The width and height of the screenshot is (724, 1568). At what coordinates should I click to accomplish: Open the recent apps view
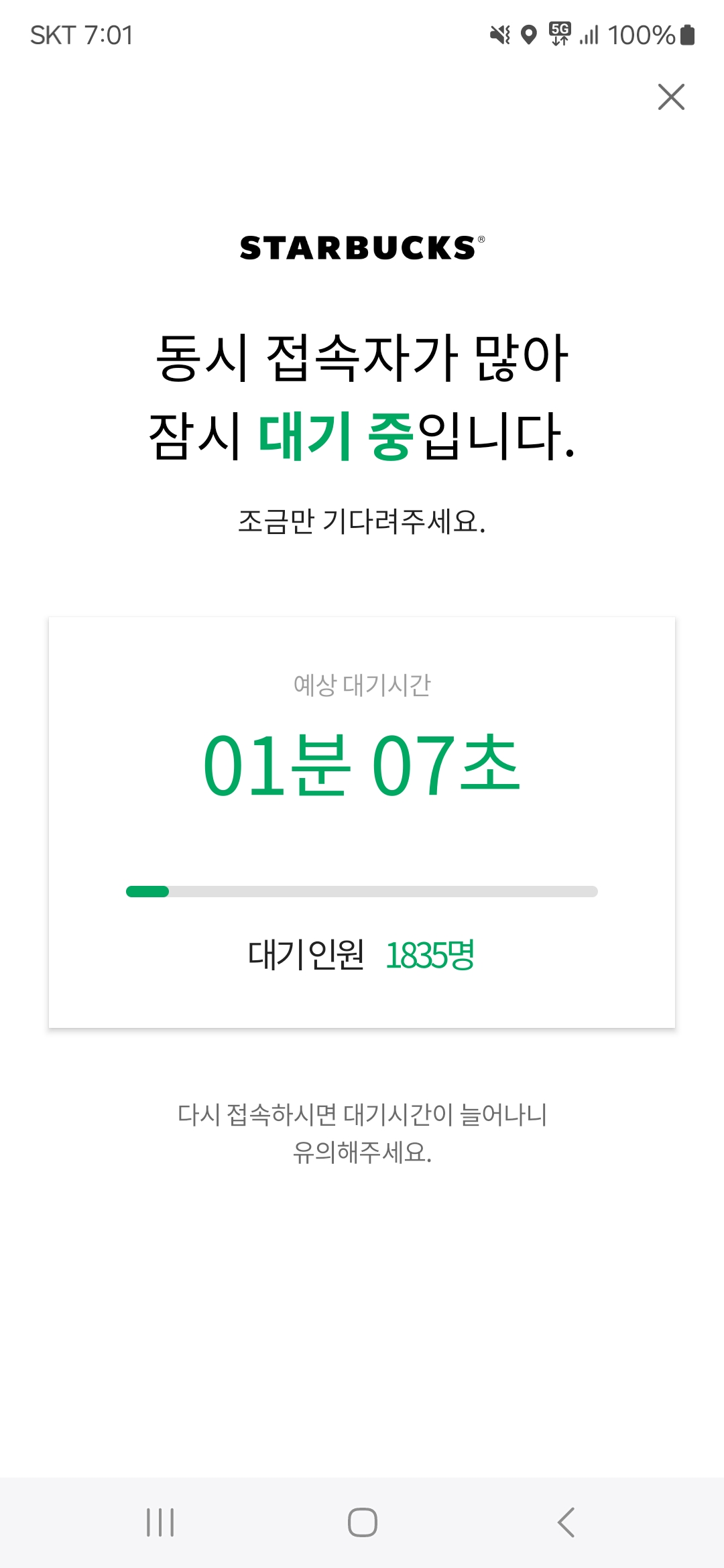160,1522
